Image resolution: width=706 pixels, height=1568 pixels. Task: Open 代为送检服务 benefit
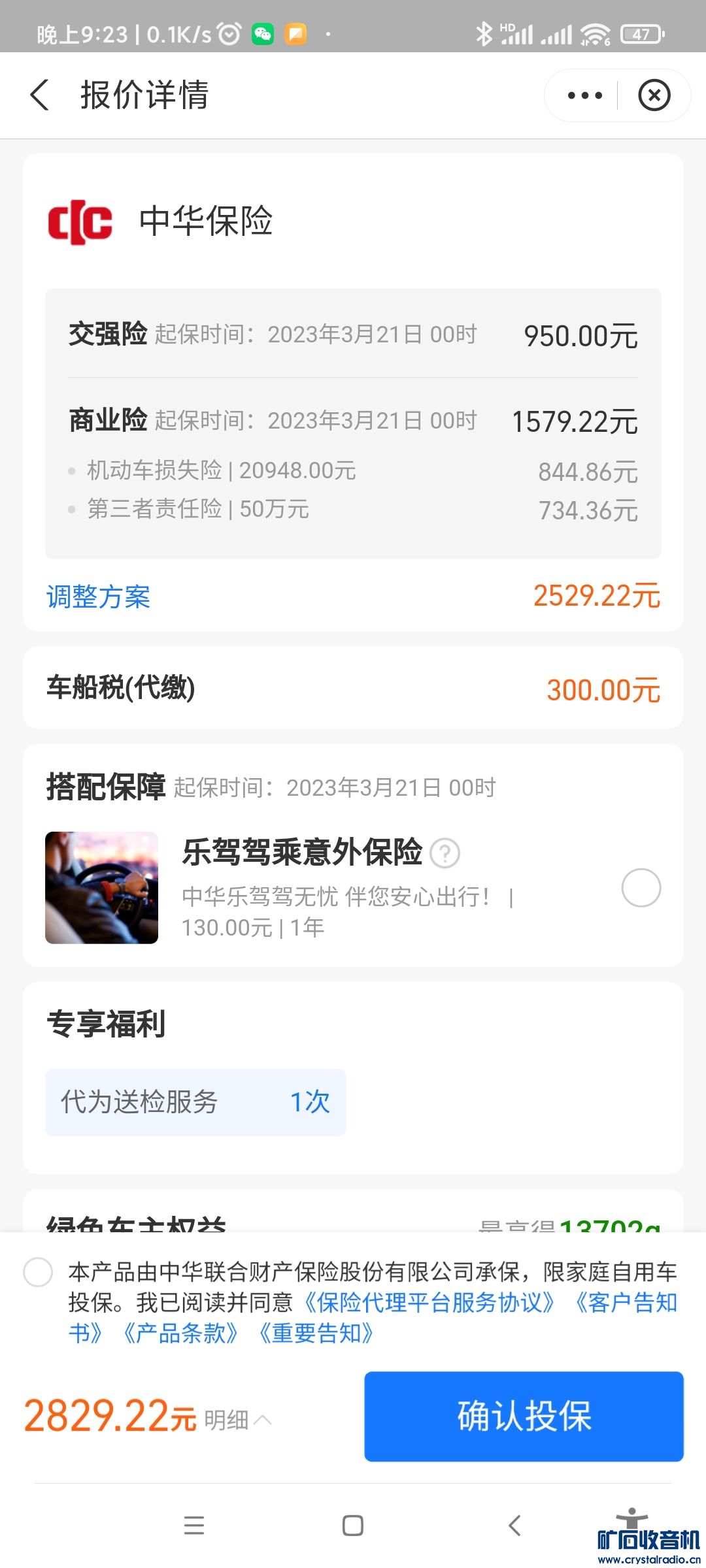click(195, 1102)
